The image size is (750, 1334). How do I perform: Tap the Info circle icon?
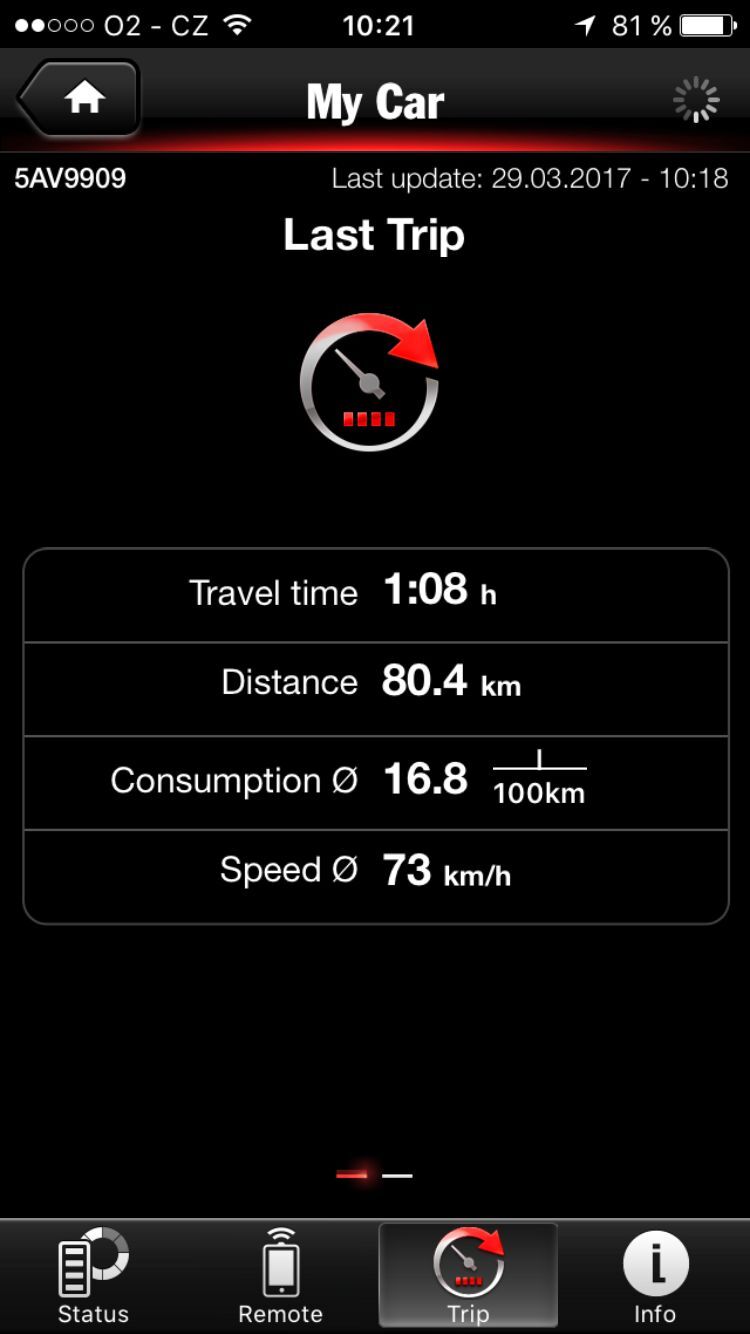click(655, 1263)
